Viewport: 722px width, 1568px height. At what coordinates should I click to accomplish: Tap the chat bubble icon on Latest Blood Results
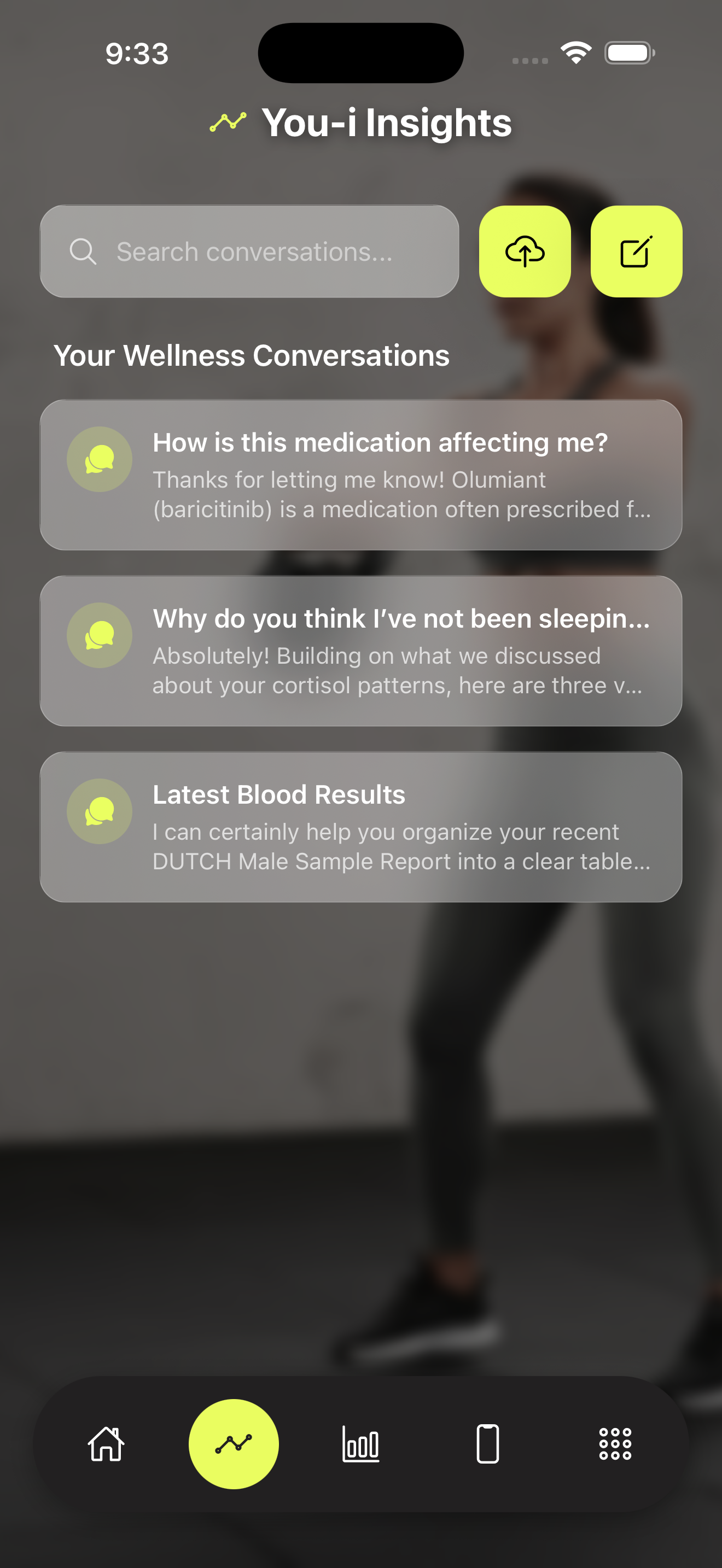click(99, 811)
